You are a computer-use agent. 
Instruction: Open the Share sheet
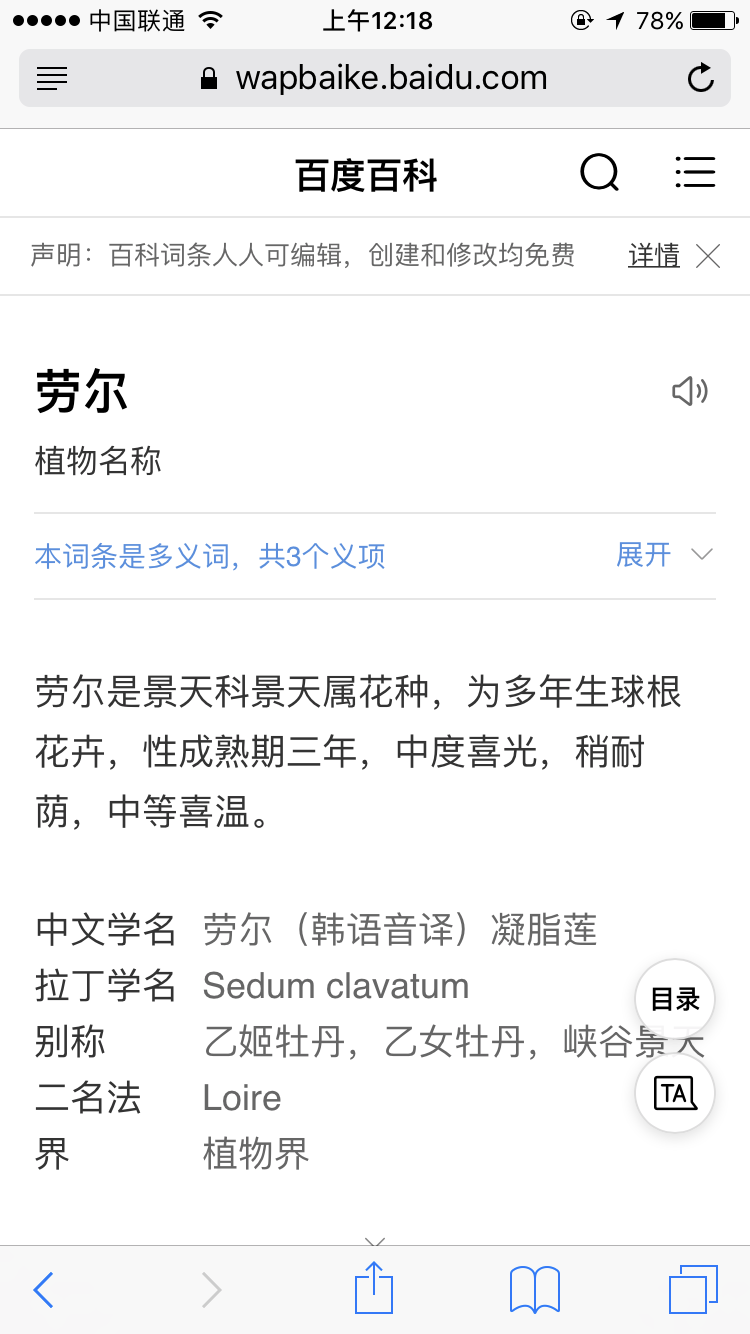[373, 1289]
